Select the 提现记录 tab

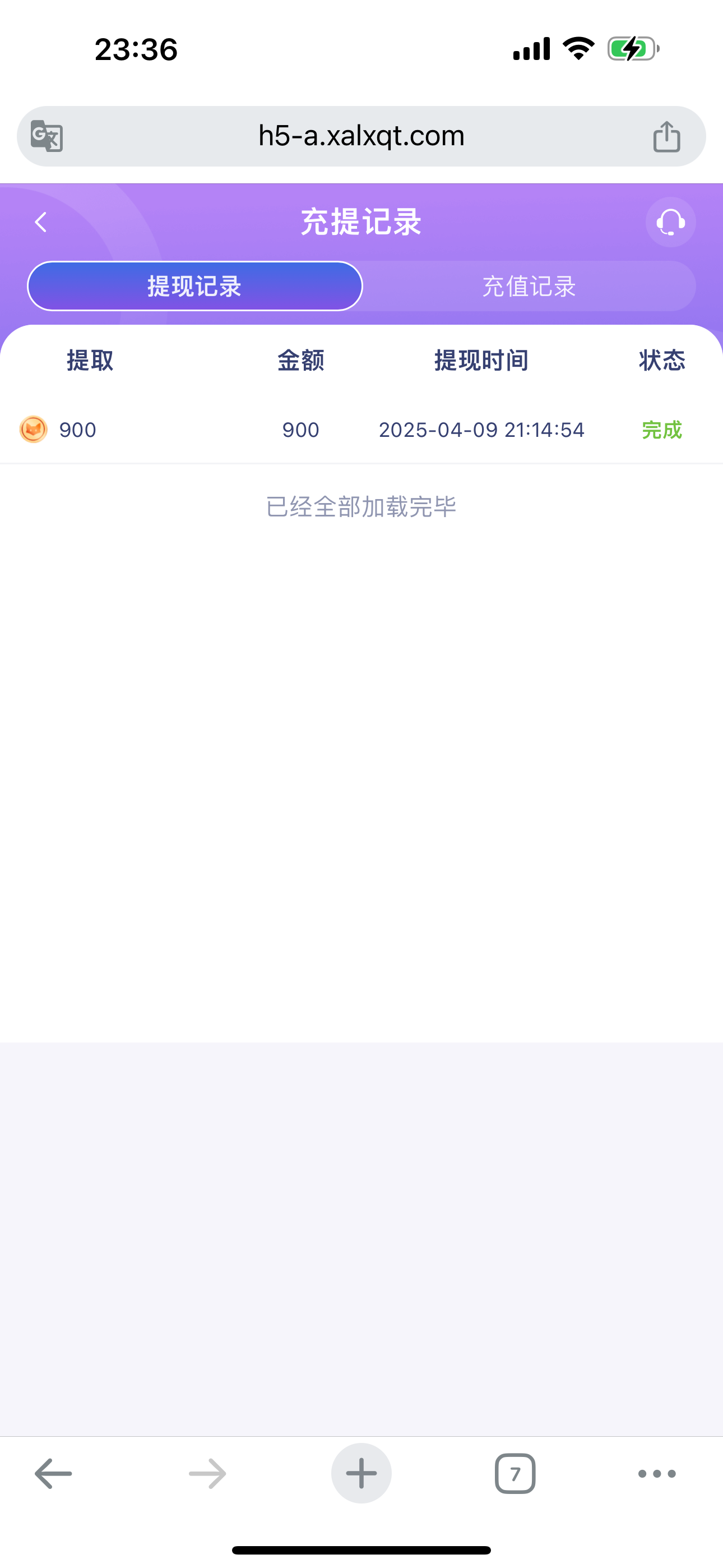193,285
